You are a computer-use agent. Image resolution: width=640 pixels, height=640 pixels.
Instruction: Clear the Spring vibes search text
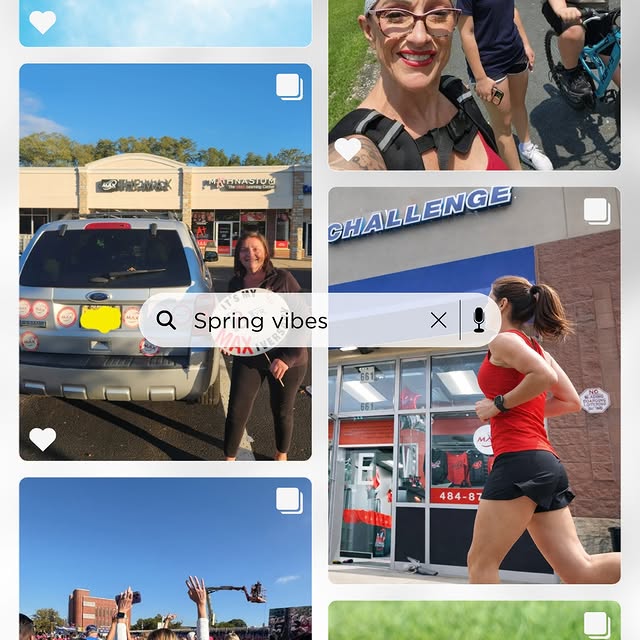pyautogui.click(x=438, y=320)
